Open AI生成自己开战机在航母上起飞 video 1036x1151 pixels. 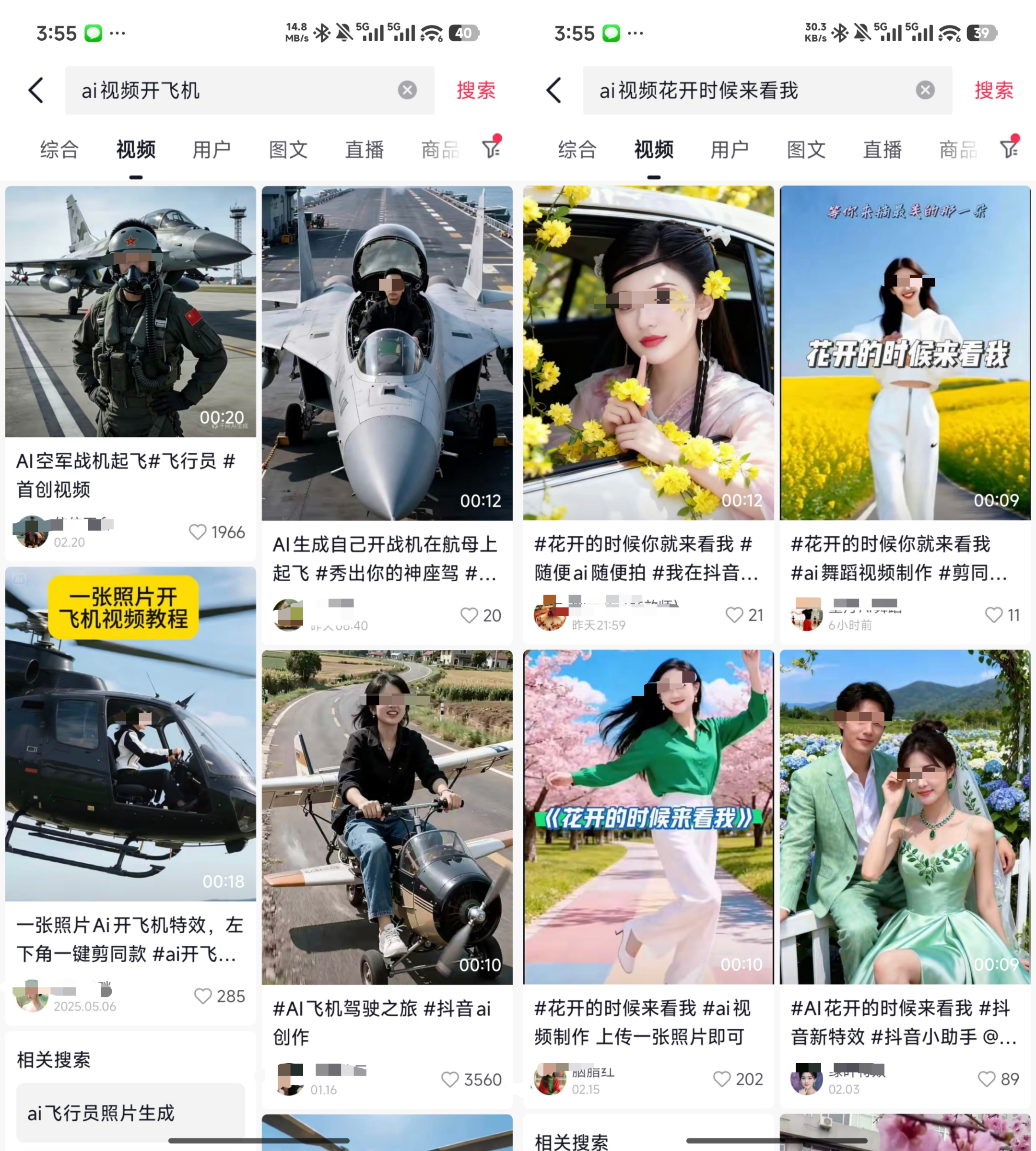pyautogui.click(x=387, y=353)
